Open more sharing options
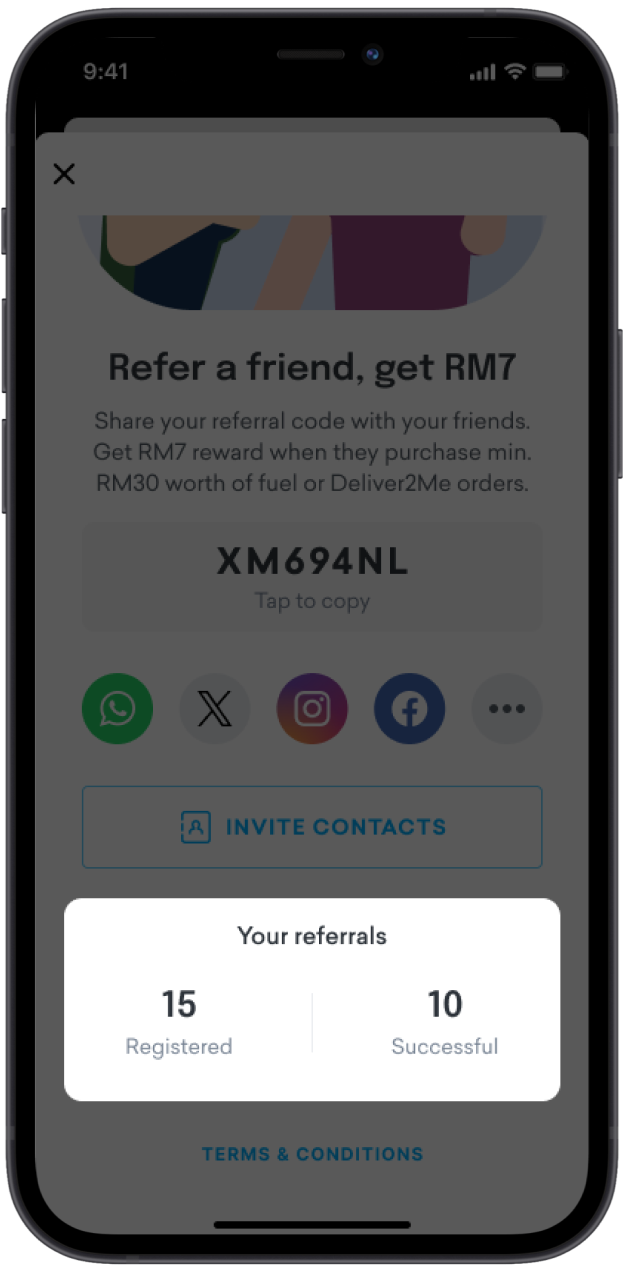This screenshot has height=1272, width=624. point(506,709)
